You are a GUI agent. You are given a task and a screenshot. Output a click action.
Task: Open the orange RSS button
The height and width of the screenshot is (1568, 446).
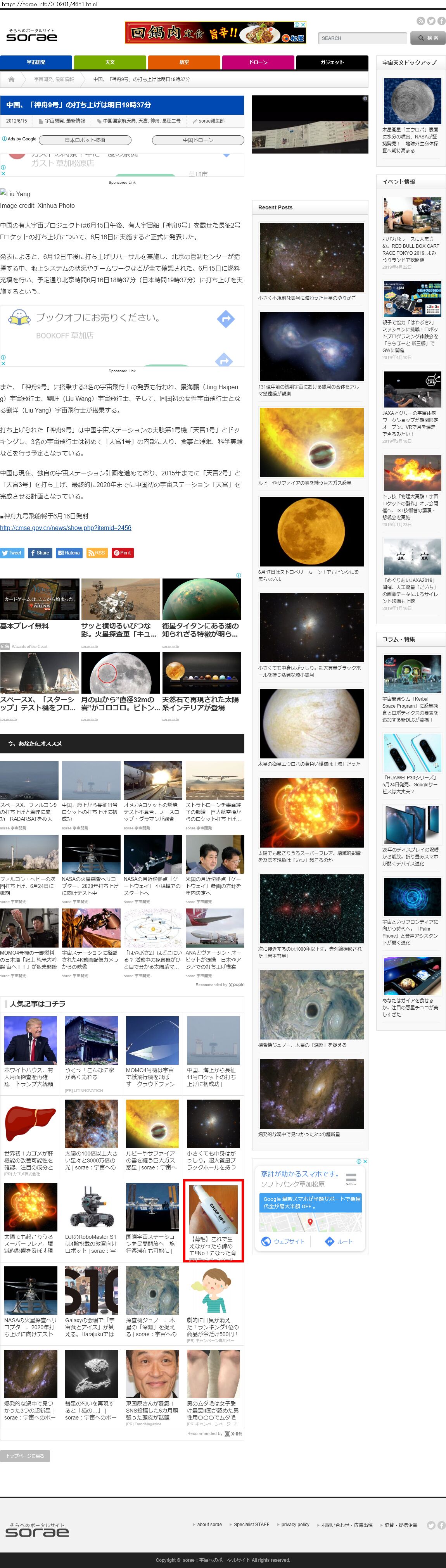click(x=97, y=553)
